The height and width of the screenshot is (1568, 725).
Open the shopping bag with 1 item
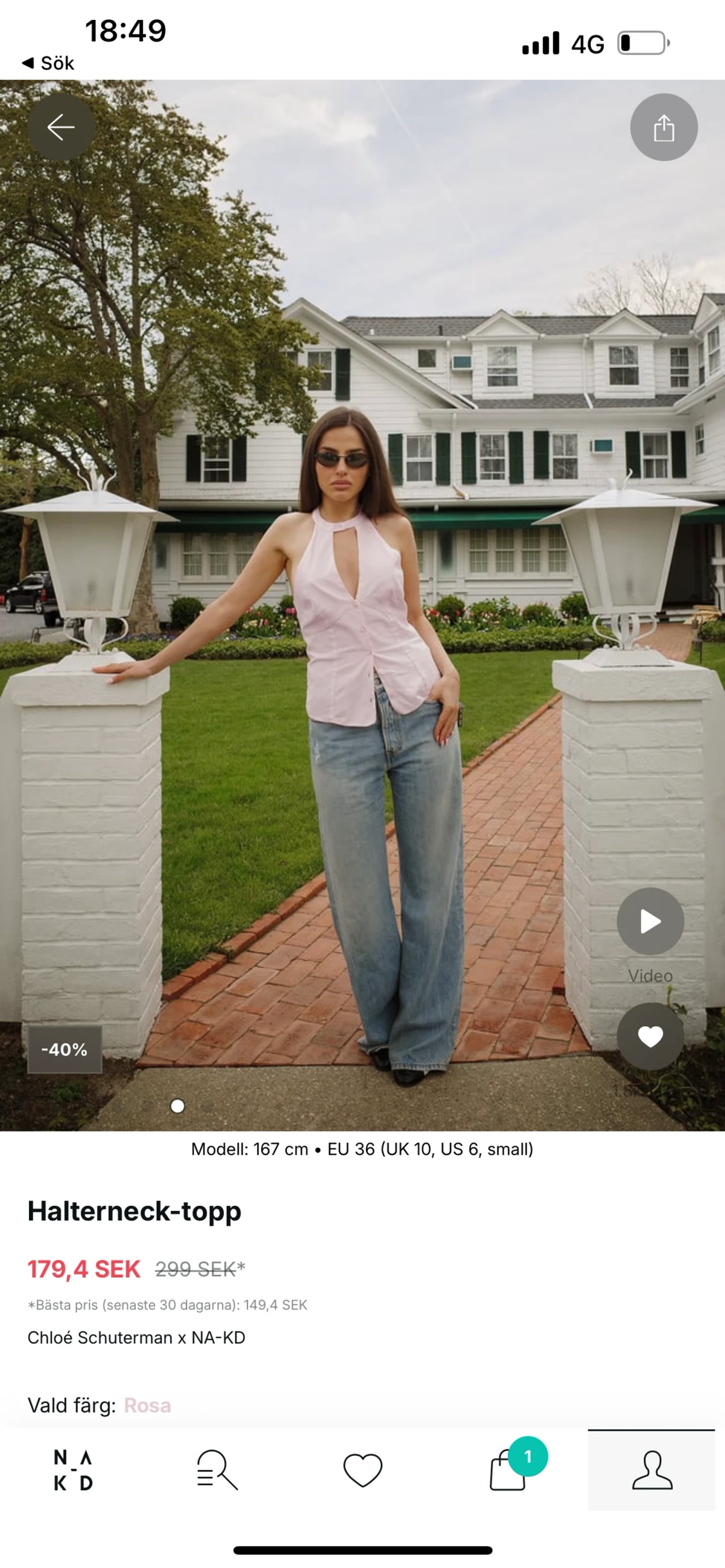click(508, 1471)
